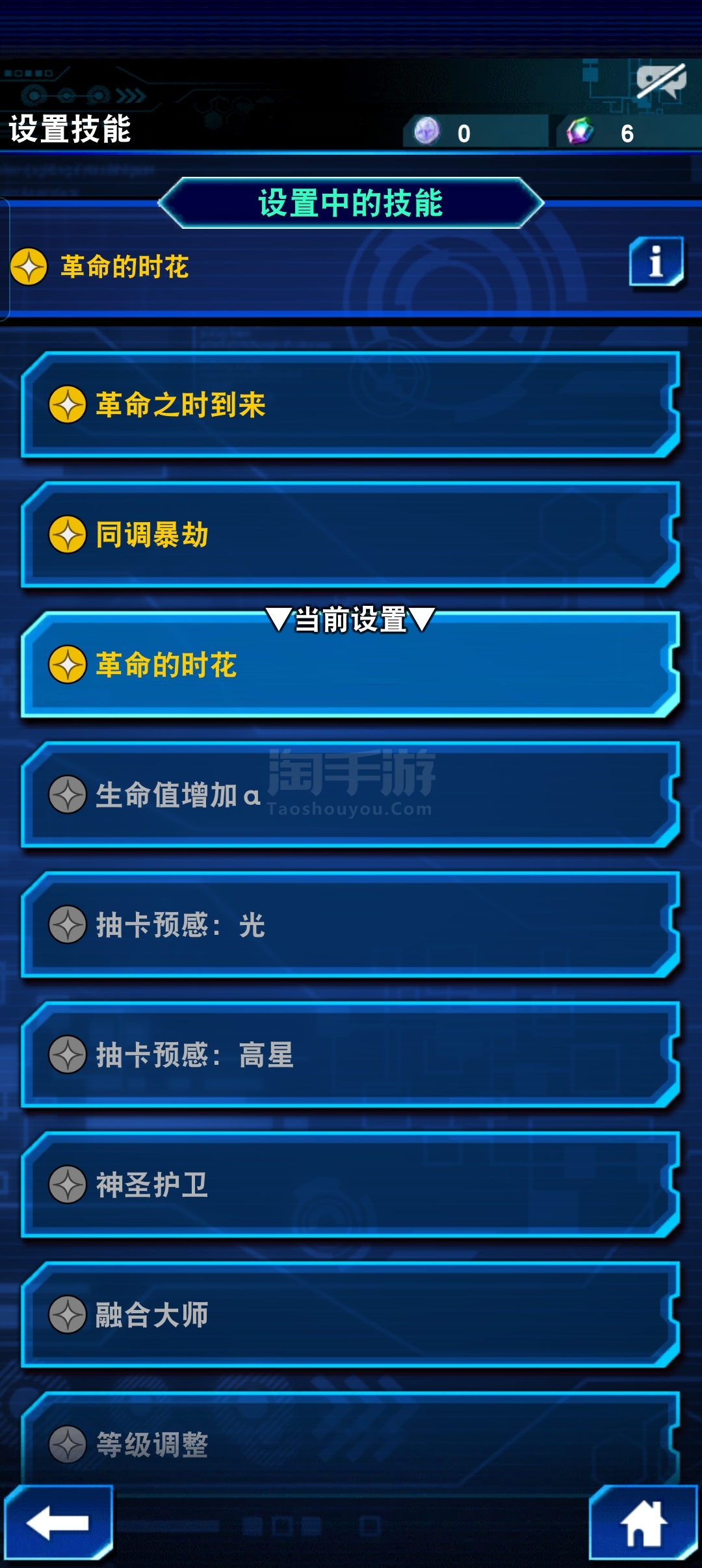Screen dimensions: 702x1568
Task: Choose the 等级调整 skill
Action: (350, 1443)
